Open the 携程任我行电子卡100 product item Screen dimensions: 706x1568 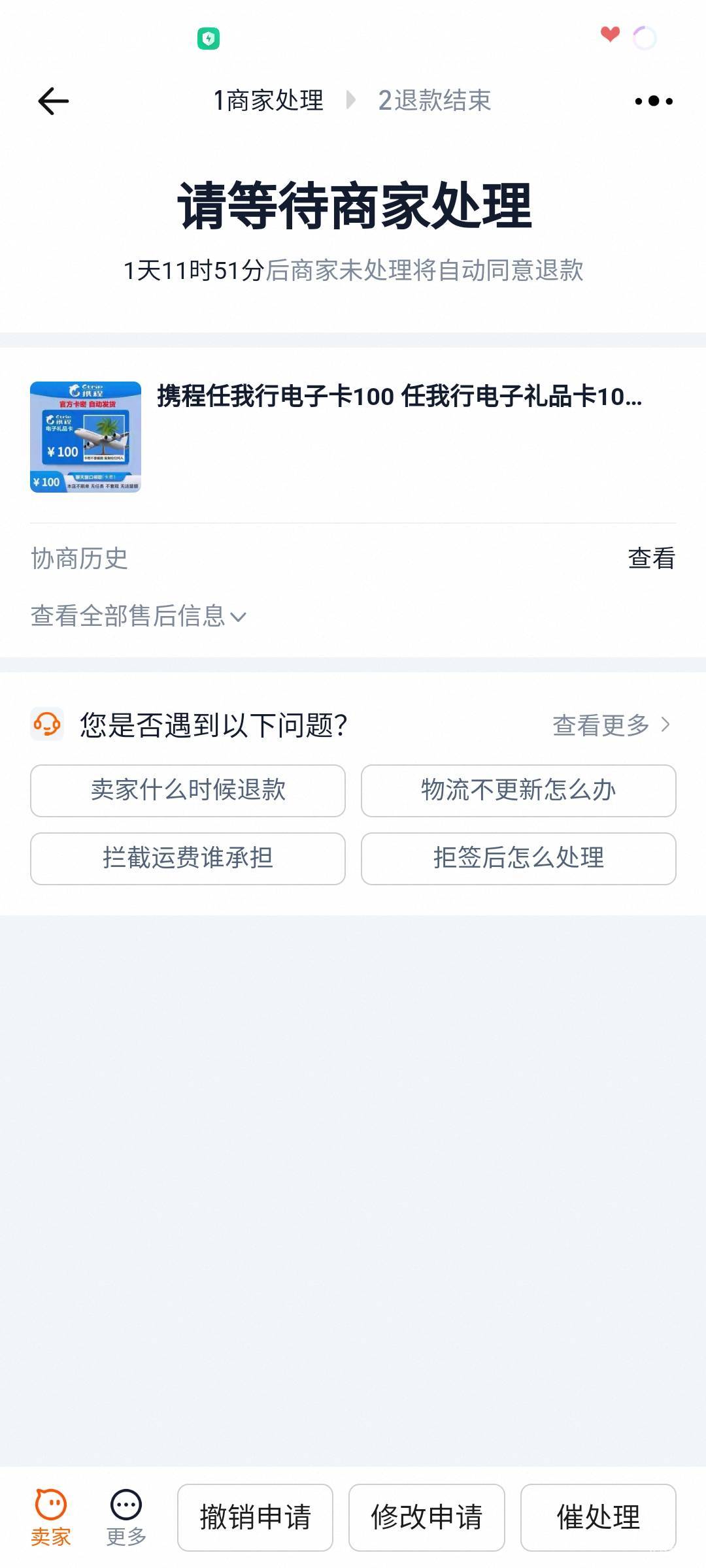[353, 436]
